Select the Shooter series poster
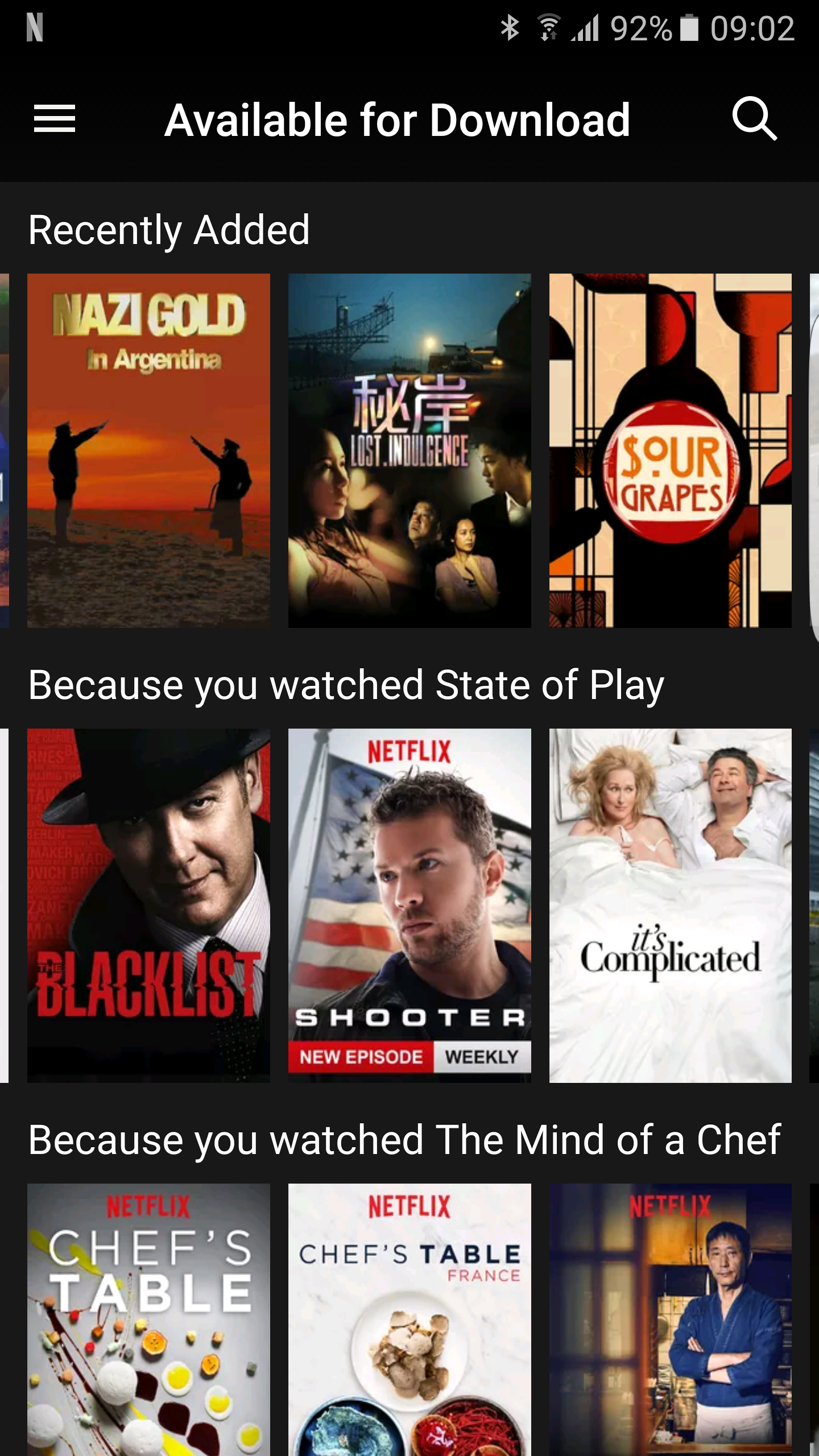The height and width of the screenshot is (1456, 819). tap(409, 905)
